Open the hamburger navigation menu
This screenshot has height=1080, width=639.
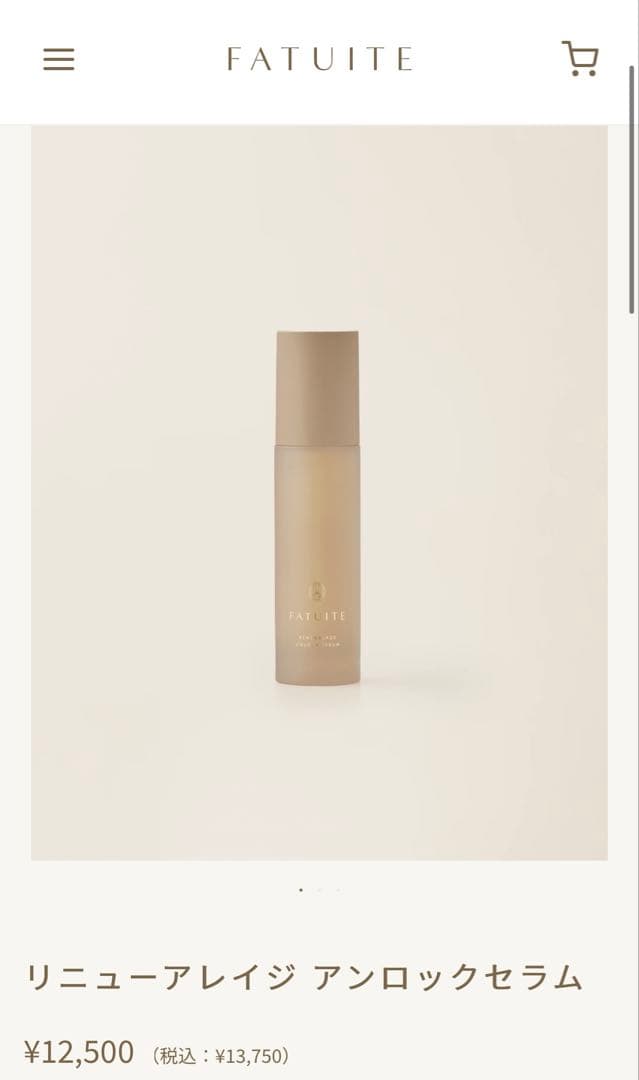pos(59,60)
